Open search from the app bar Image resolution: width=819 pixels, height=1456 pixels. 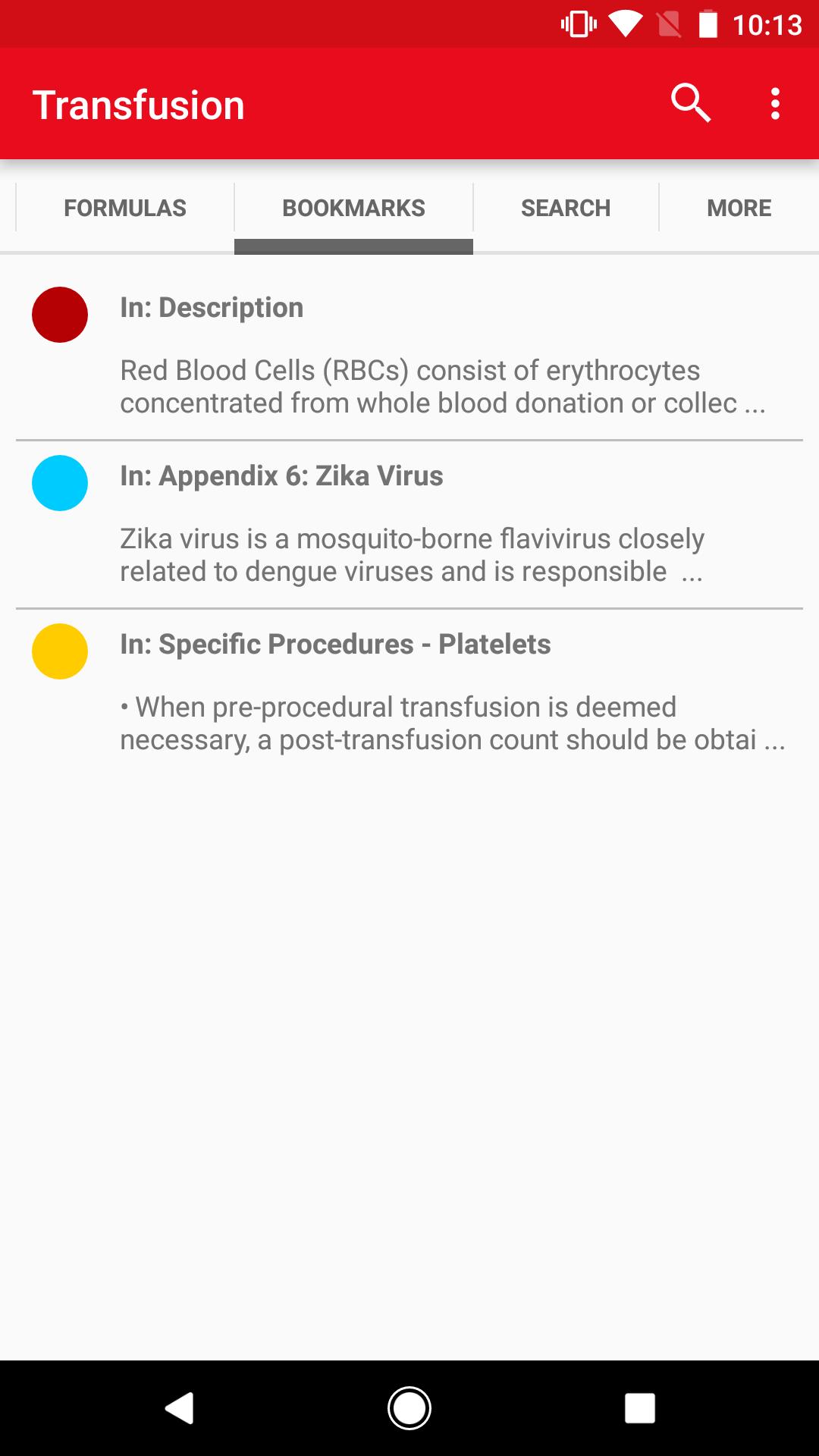(690, 103)
